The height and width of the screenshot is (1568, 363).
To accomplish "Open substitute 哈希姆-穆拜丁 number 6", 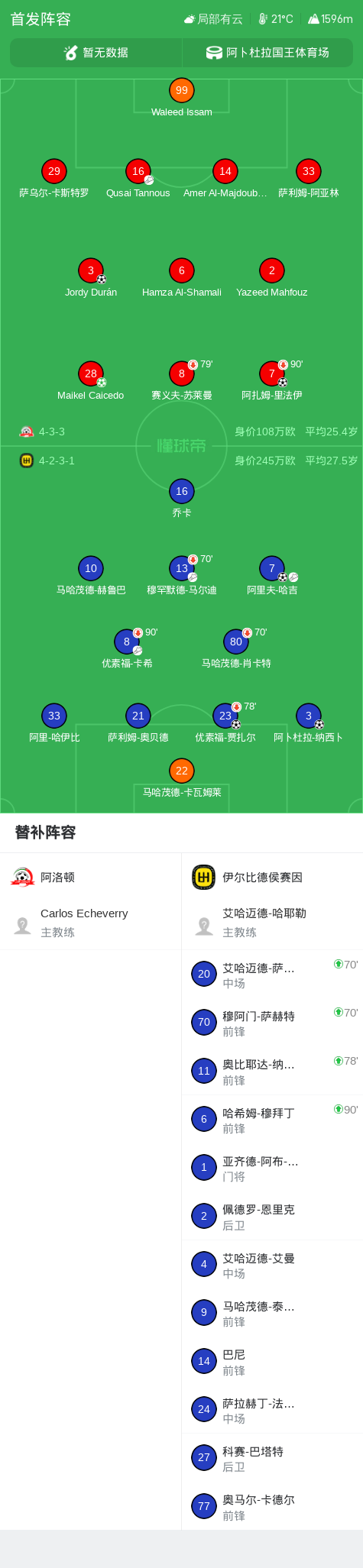I will (x=272, y=1120).
